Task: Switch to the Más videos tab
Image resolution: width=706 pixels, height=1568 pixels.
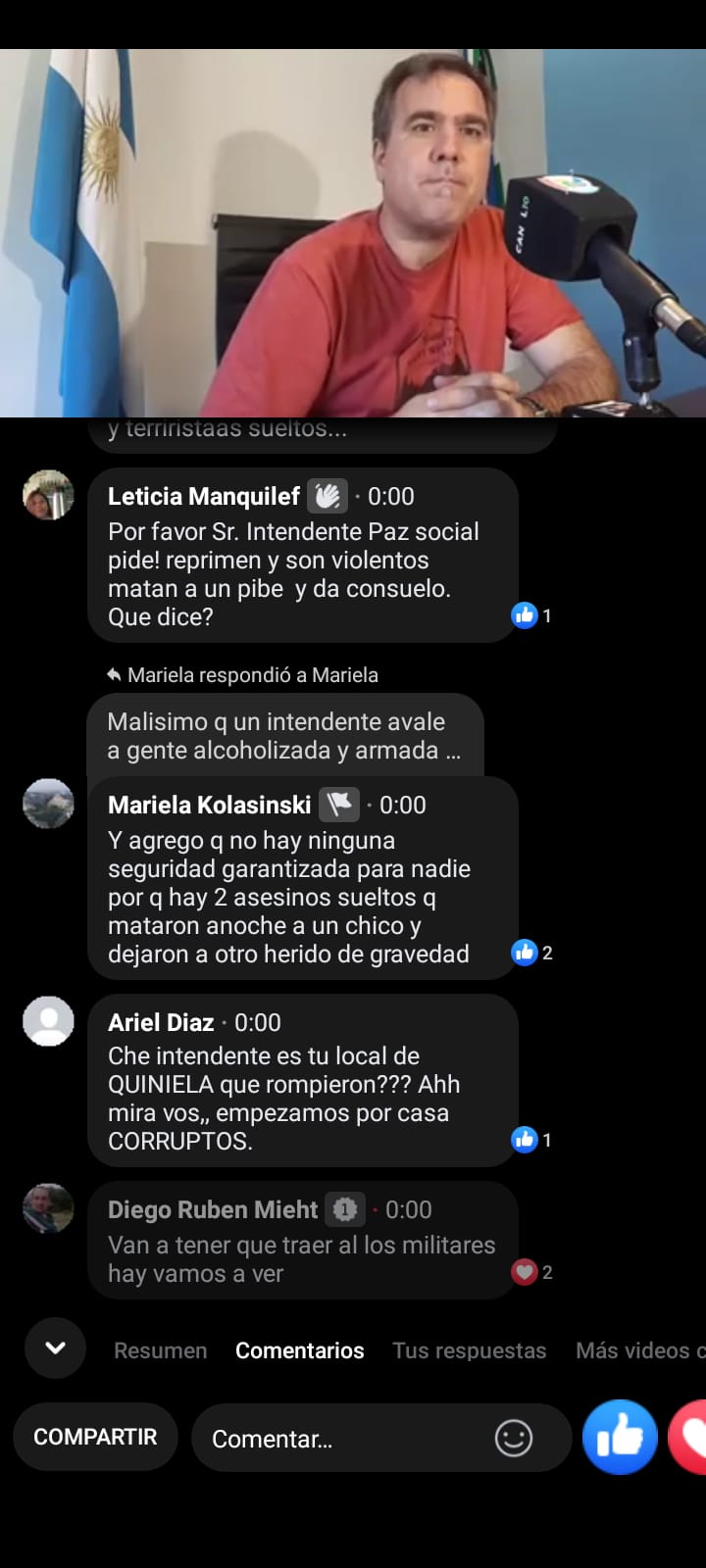Action: 637,1350
